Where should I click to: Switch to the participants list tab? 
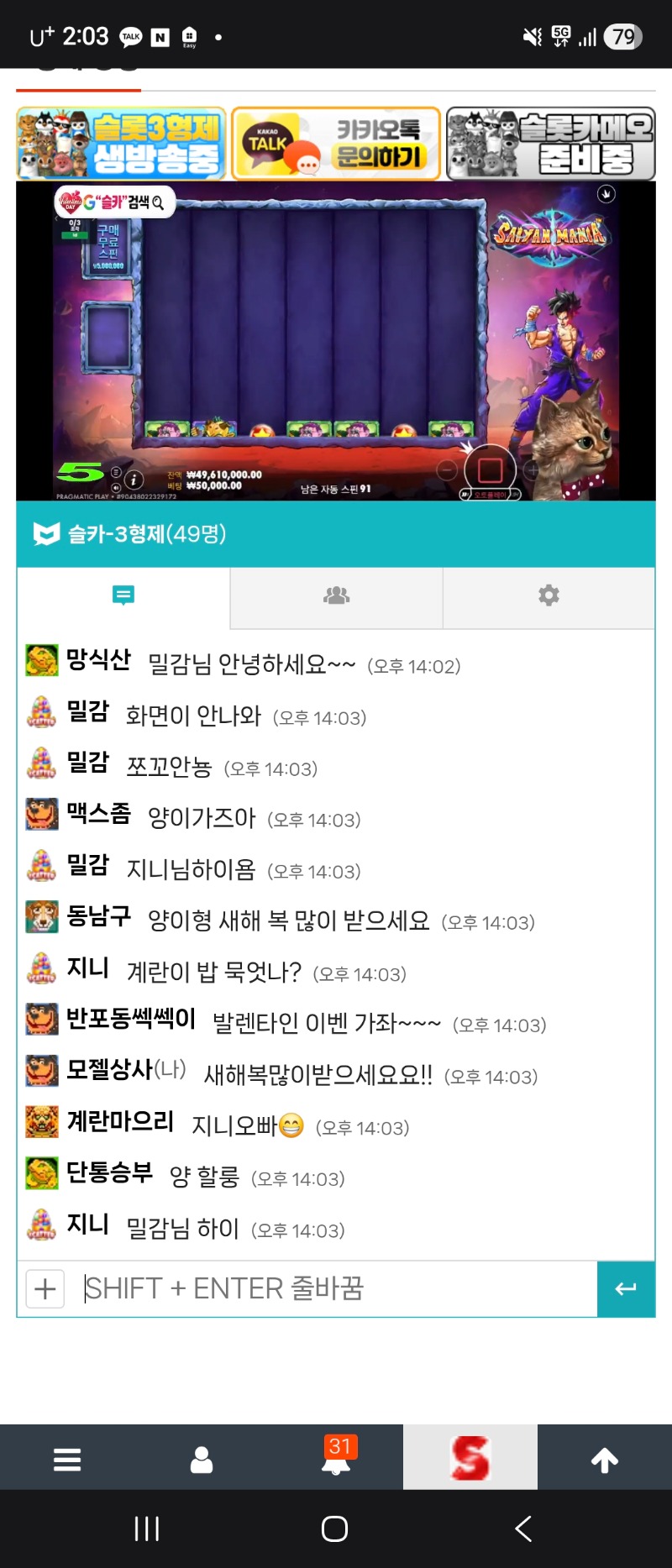336,596
